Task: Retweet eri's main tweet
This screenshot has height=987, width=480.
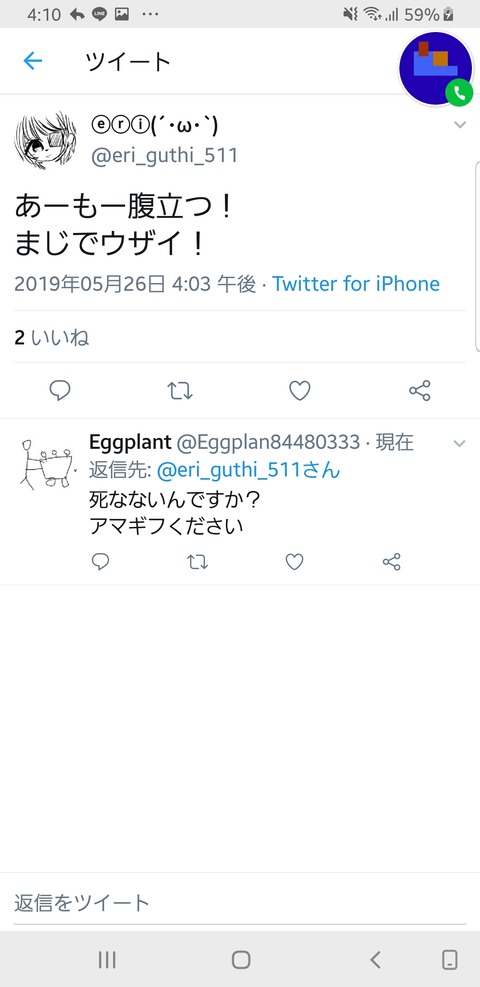Action: tap(180, 391)
